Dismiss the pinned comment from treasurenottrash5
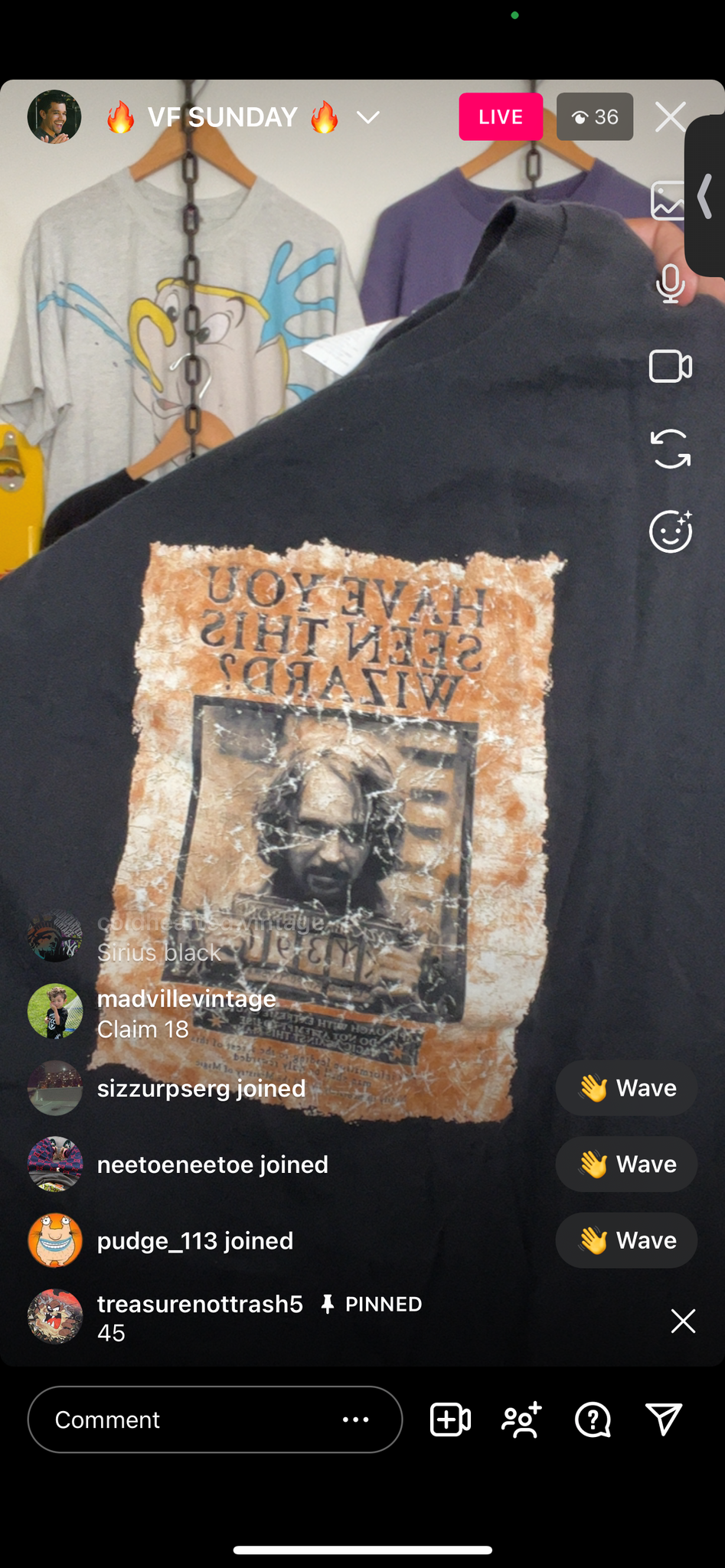Screen dimensions: 725x1568 pyautogui.click(x=683, y=1321)
